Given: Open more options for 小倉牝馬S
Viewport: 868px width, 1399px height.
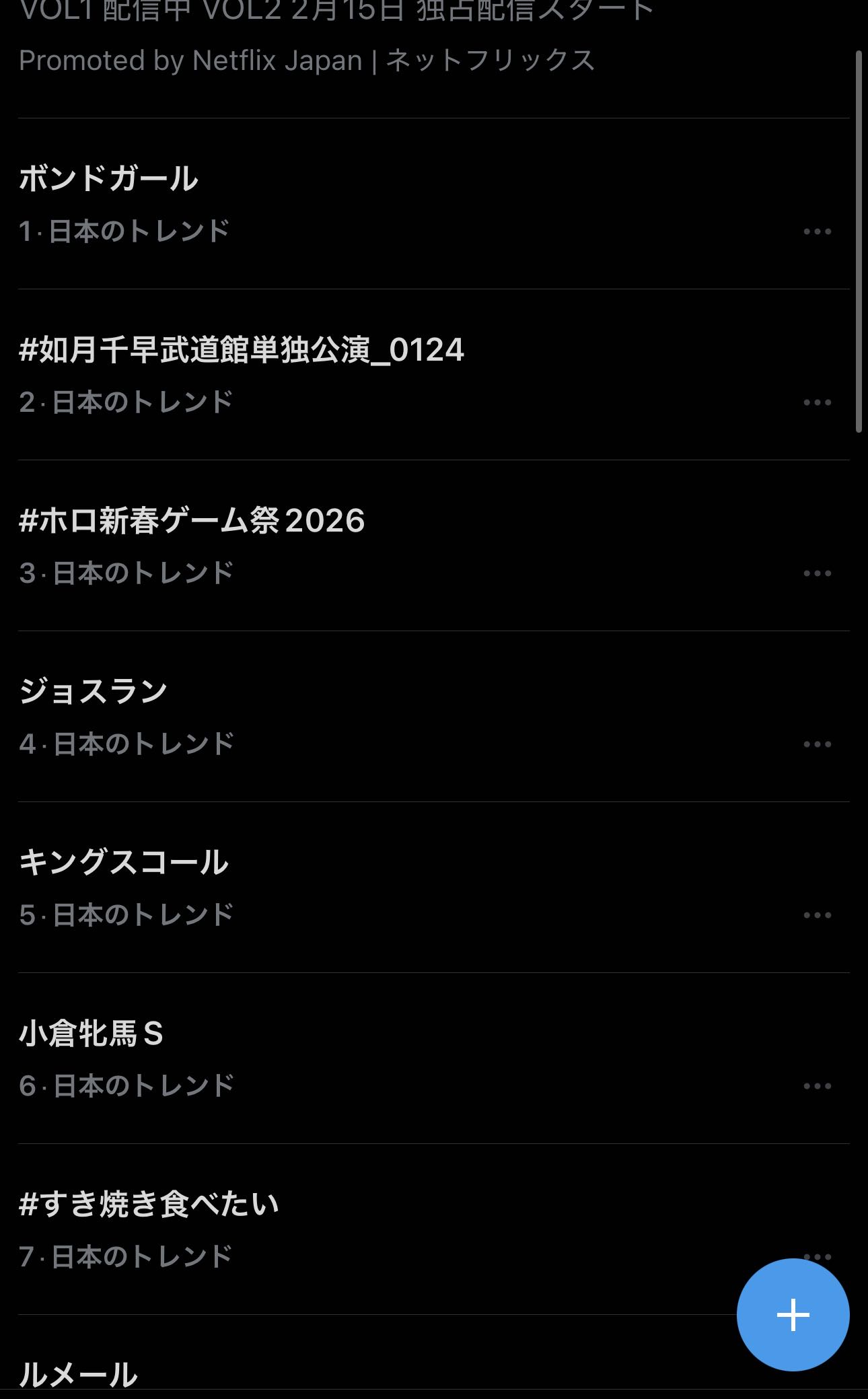Looking at the screenshot, I should [x=817, y=1086].
